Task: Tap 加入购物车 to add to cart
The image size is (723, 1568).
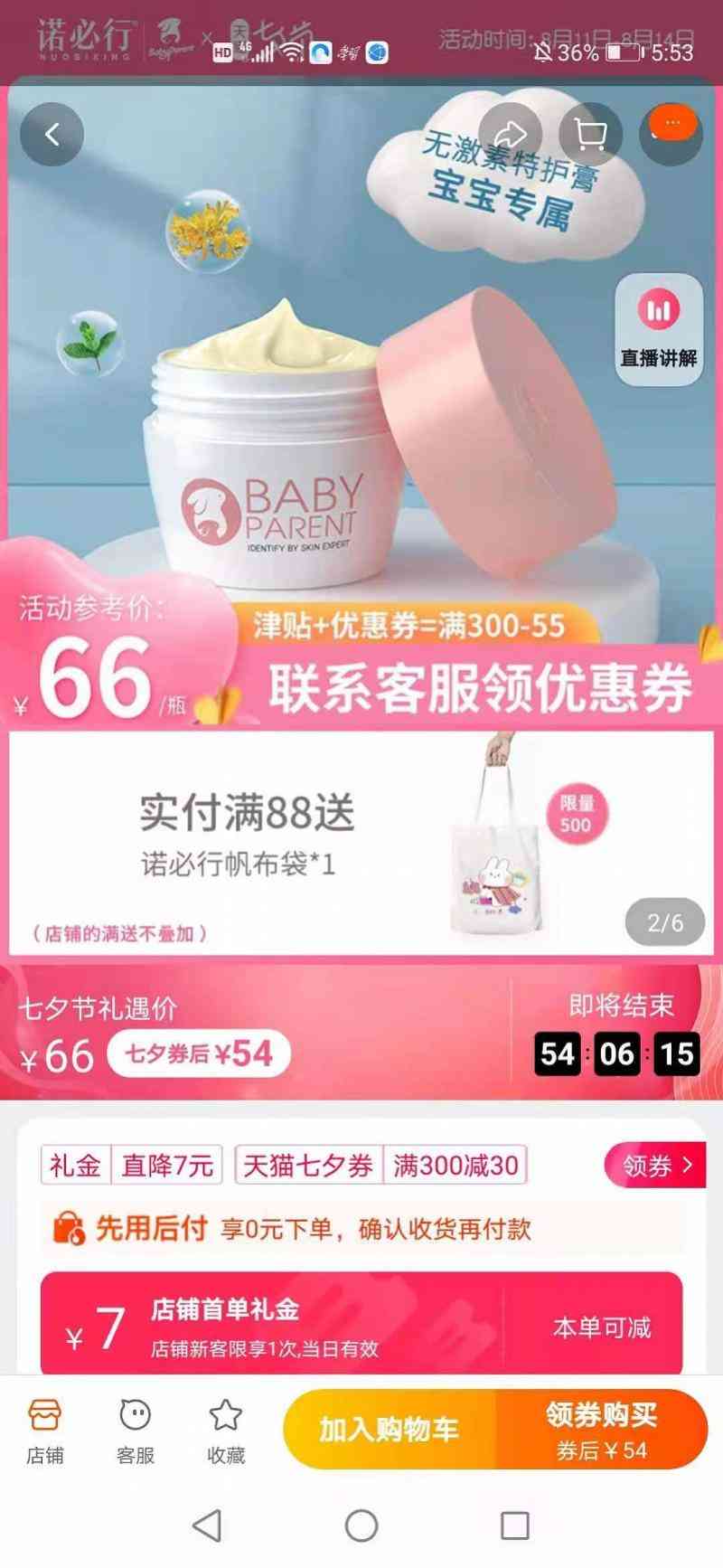Action: [390, 1430]
